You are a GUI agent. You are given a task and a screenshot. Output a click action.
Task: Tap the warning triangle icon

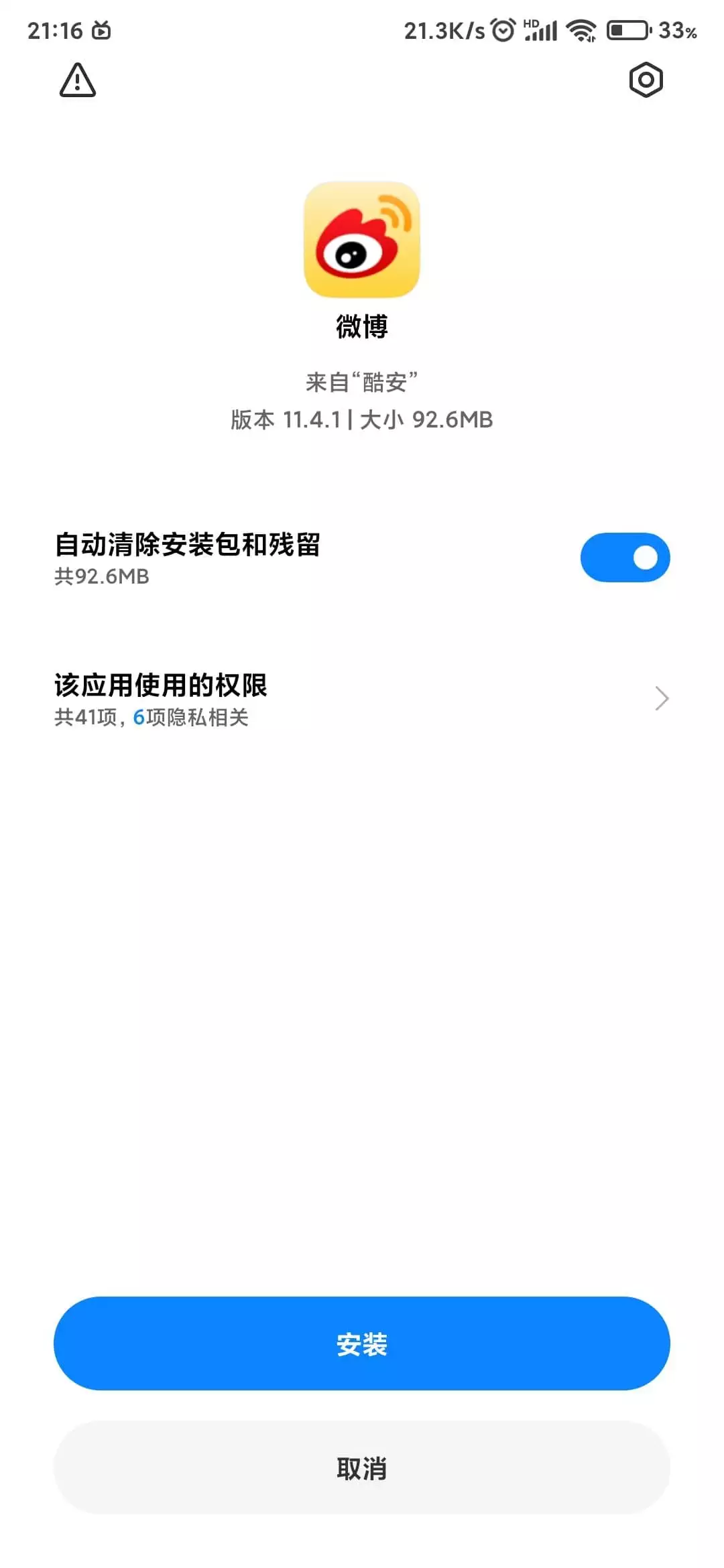click(78, 80)
